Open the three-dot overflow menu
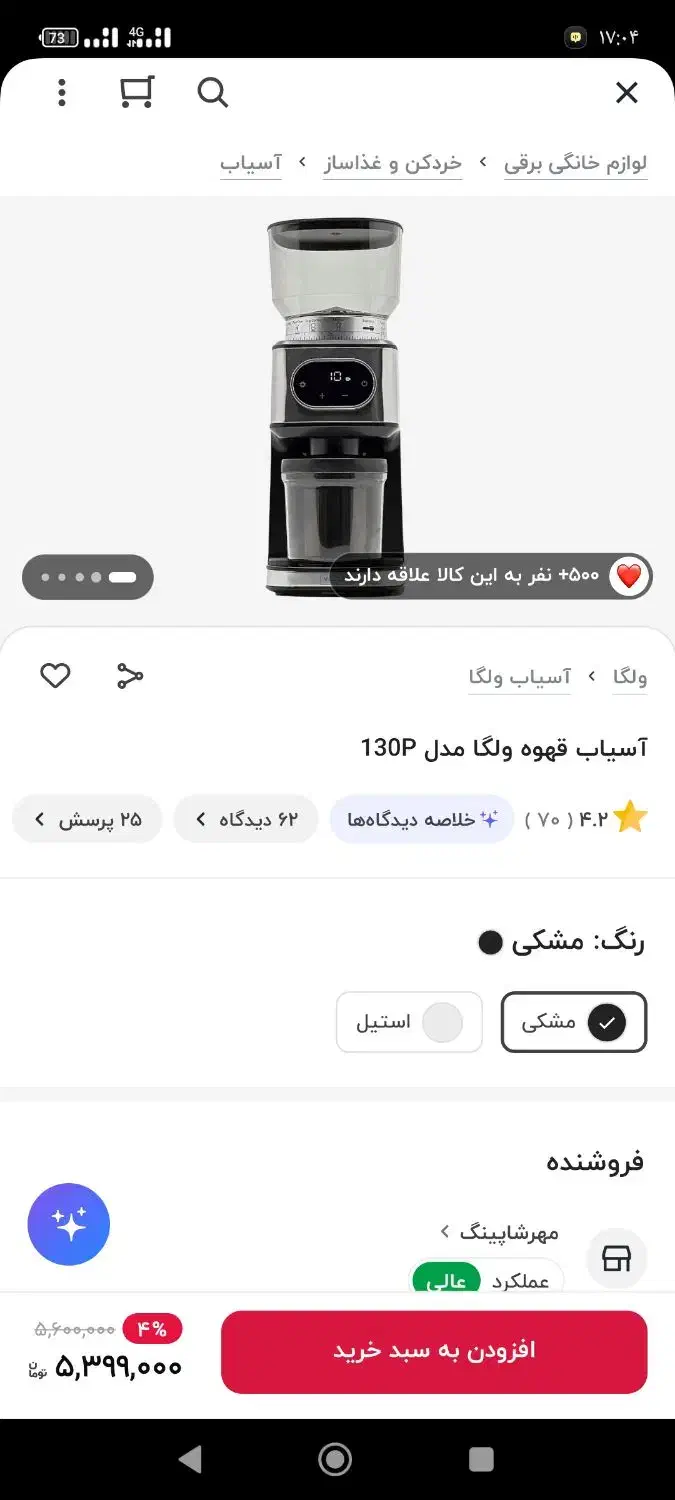Image resolution: width=675 pixels, height=1500 pixels. [x=62, y=93]
